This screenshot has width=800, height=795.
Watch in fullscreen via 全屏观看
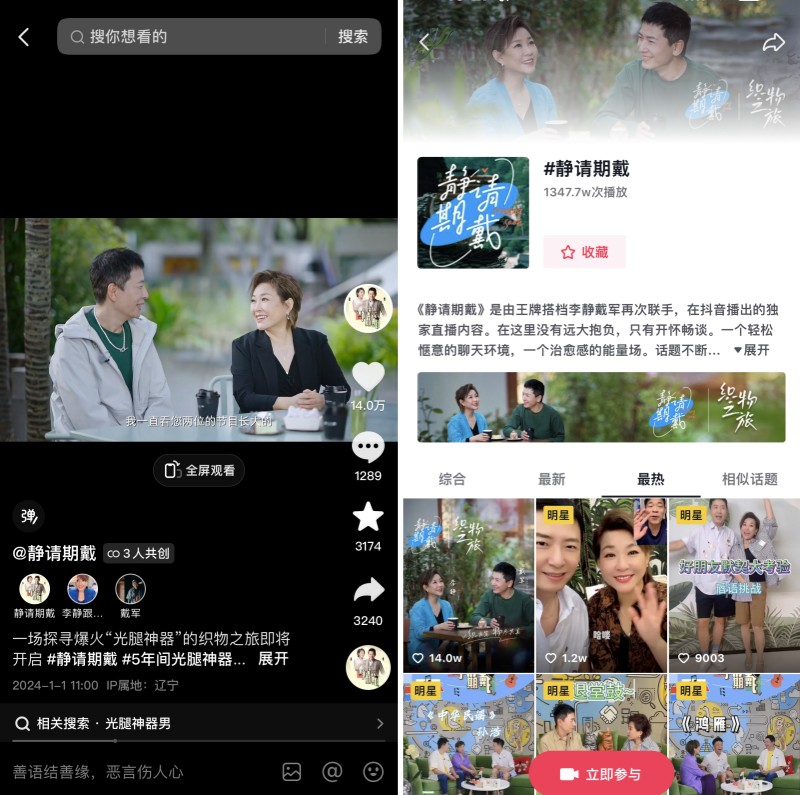click(199, 470)
